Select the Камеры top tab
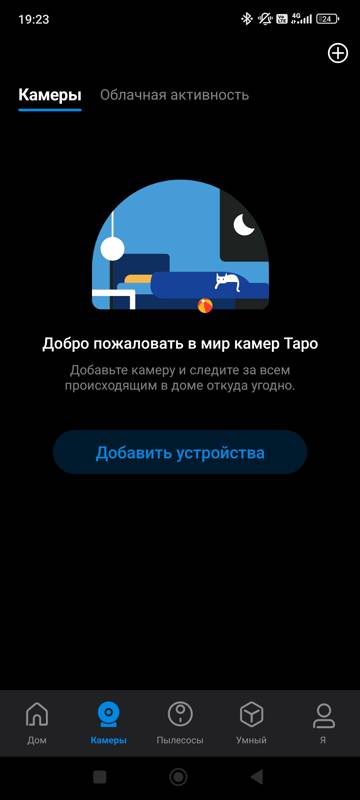Viewport: 360px width, 800px height. pos(50,95)
